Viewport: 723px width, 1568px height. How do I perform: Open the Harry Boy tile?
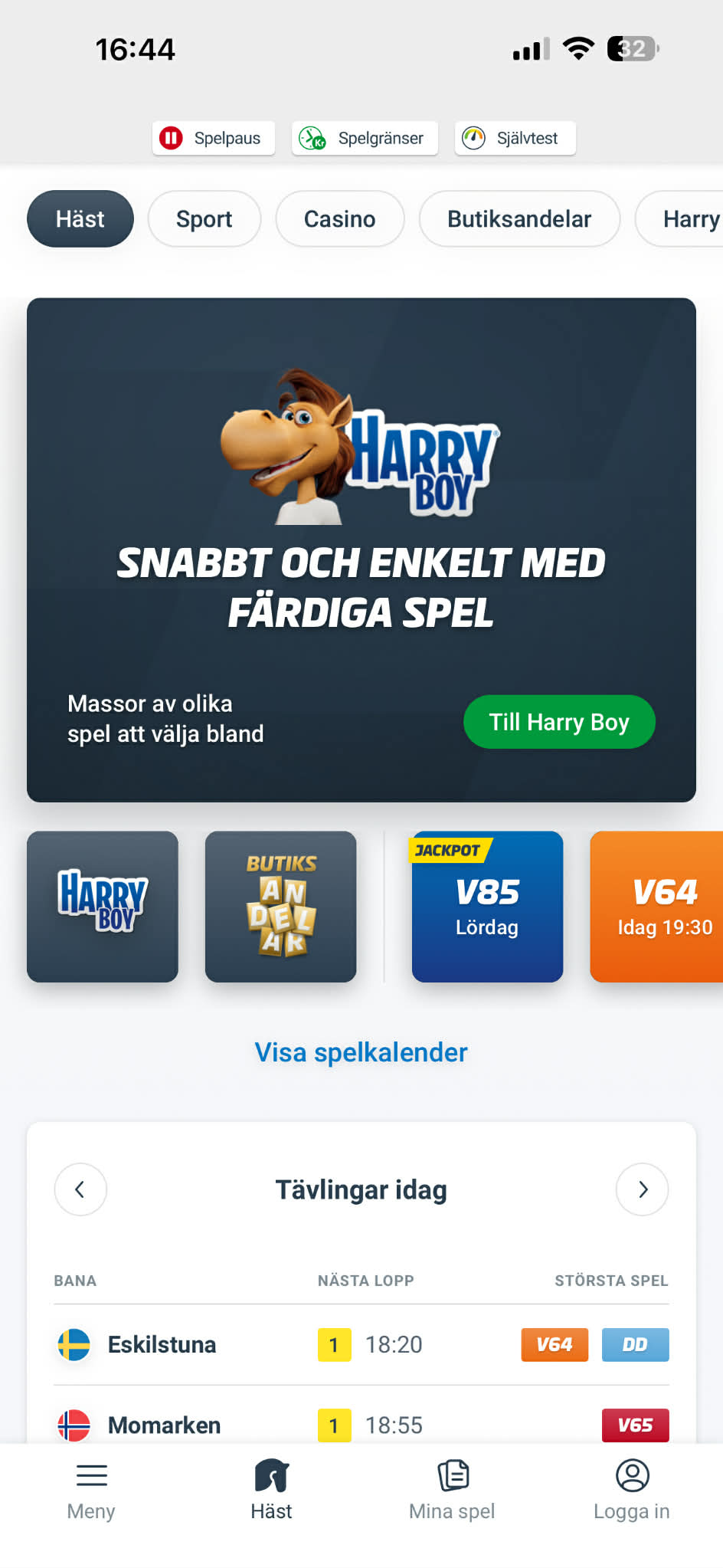tap(103, 907)
